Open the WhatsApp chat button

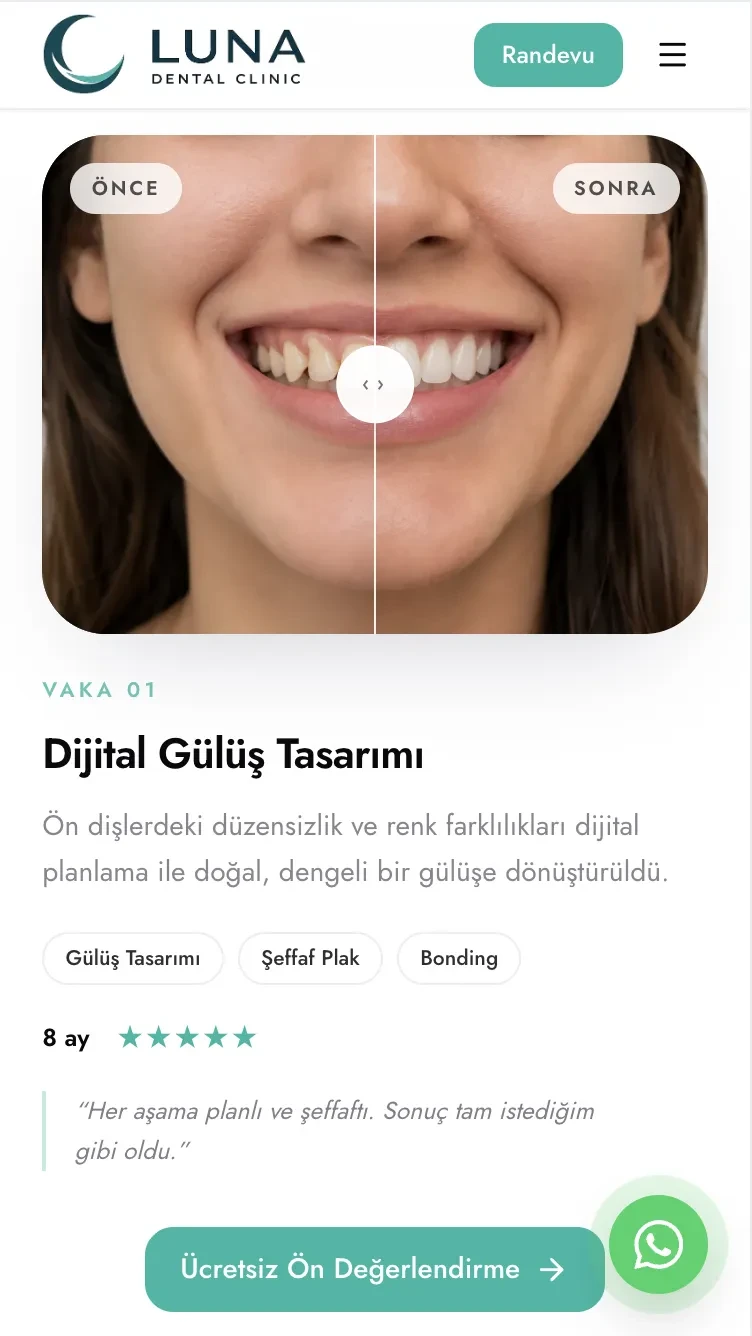coord(658,1245)
